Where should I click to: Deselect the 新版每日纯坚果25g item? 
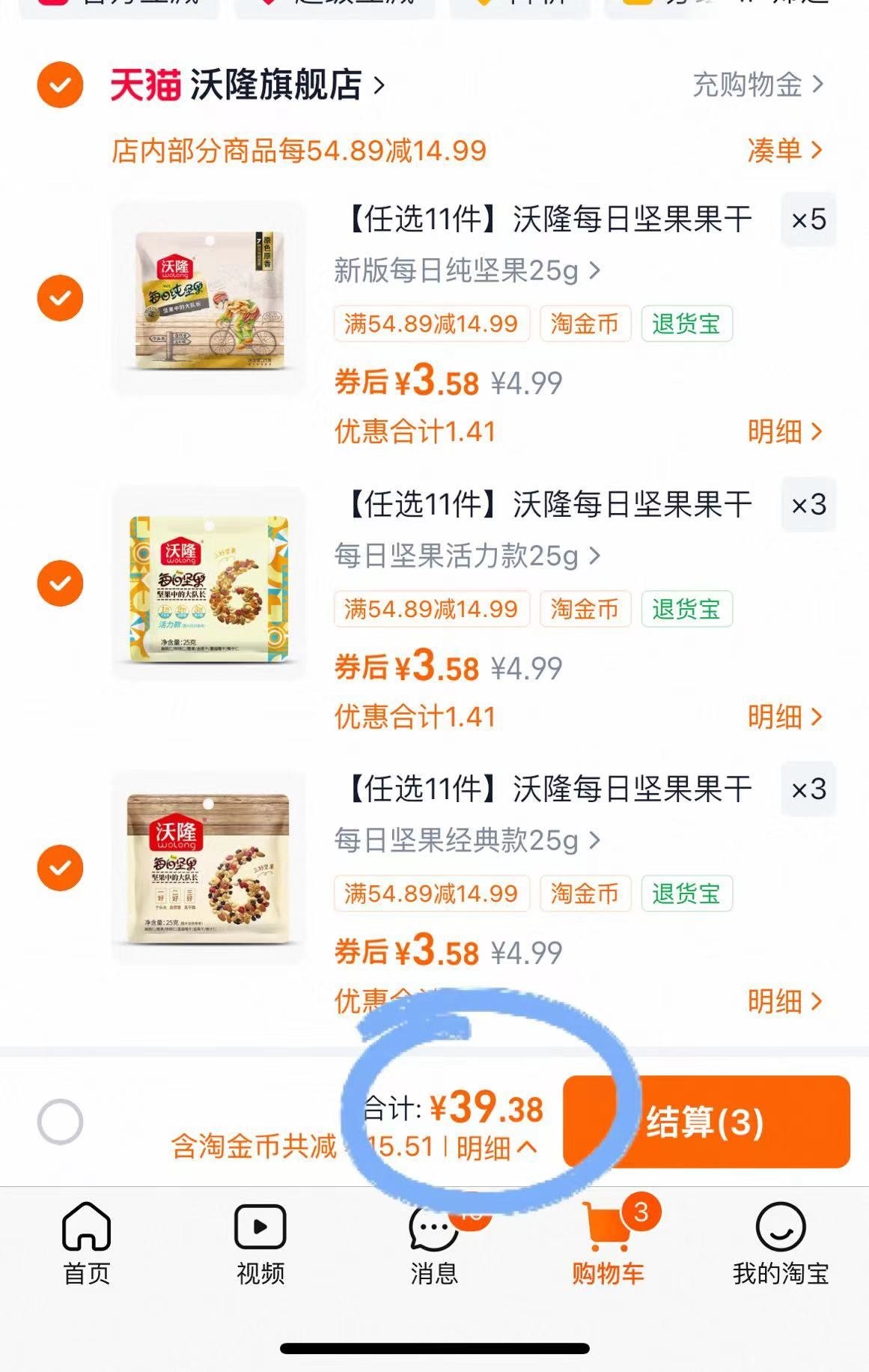(60, 298)
